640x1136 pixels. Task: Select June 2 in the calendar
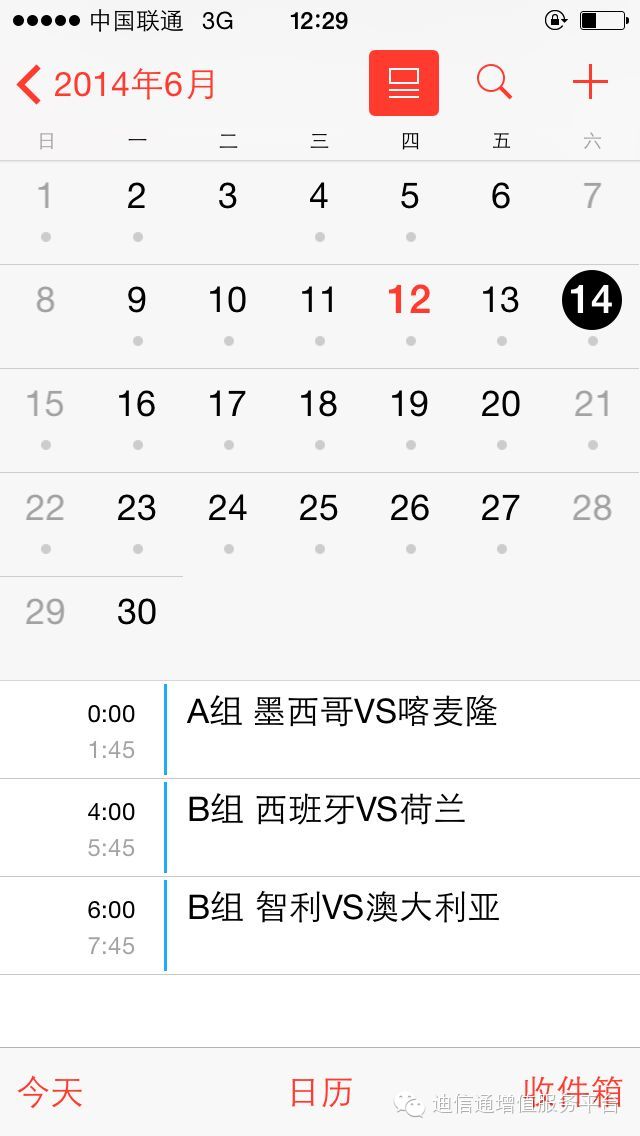click(137, 196)
